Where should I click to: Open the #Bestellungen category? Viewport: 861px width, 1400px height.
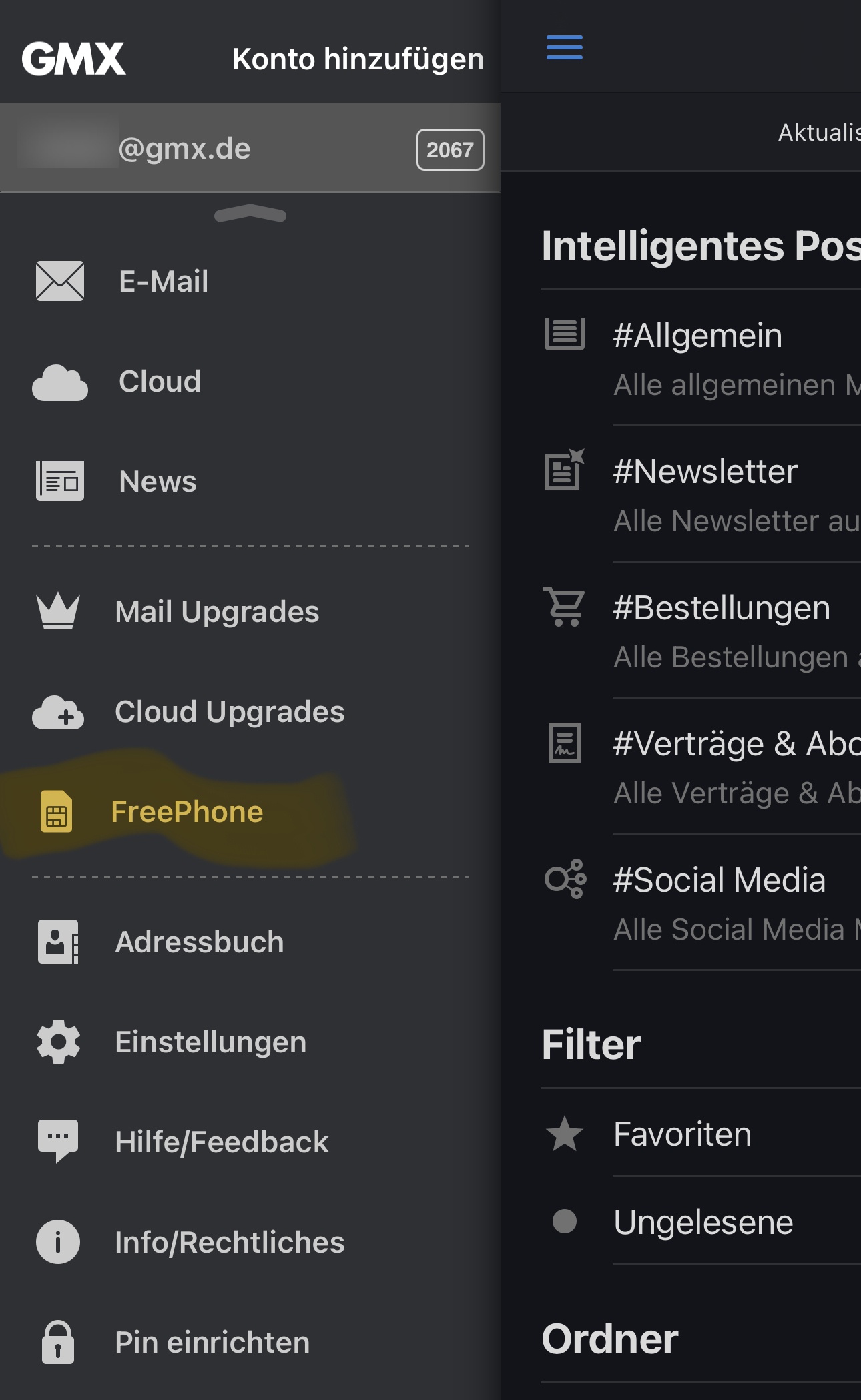click(701, 630)
